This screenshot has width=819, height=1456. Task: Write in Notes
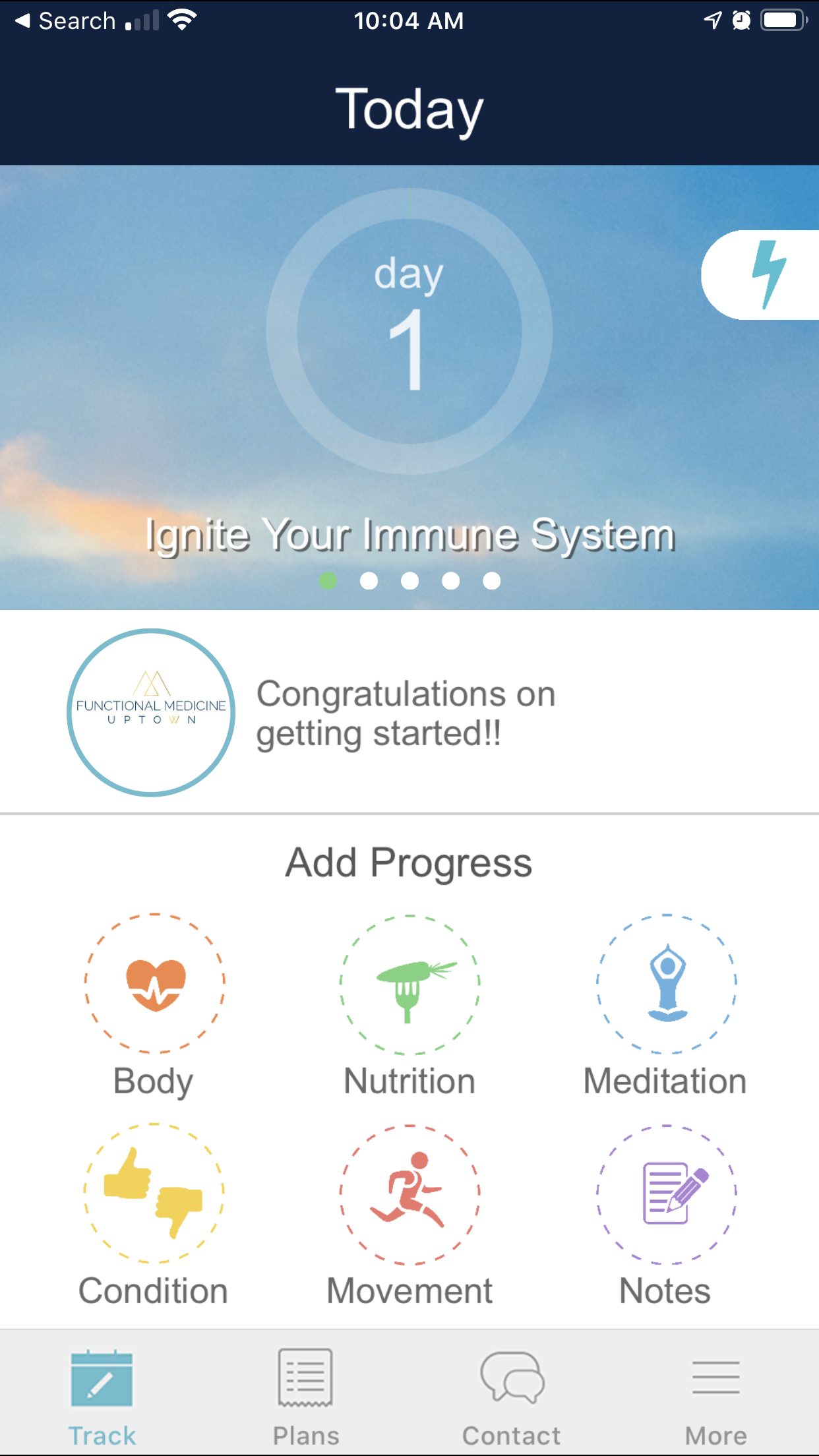pyautogui.click(x=666, y=1194)
